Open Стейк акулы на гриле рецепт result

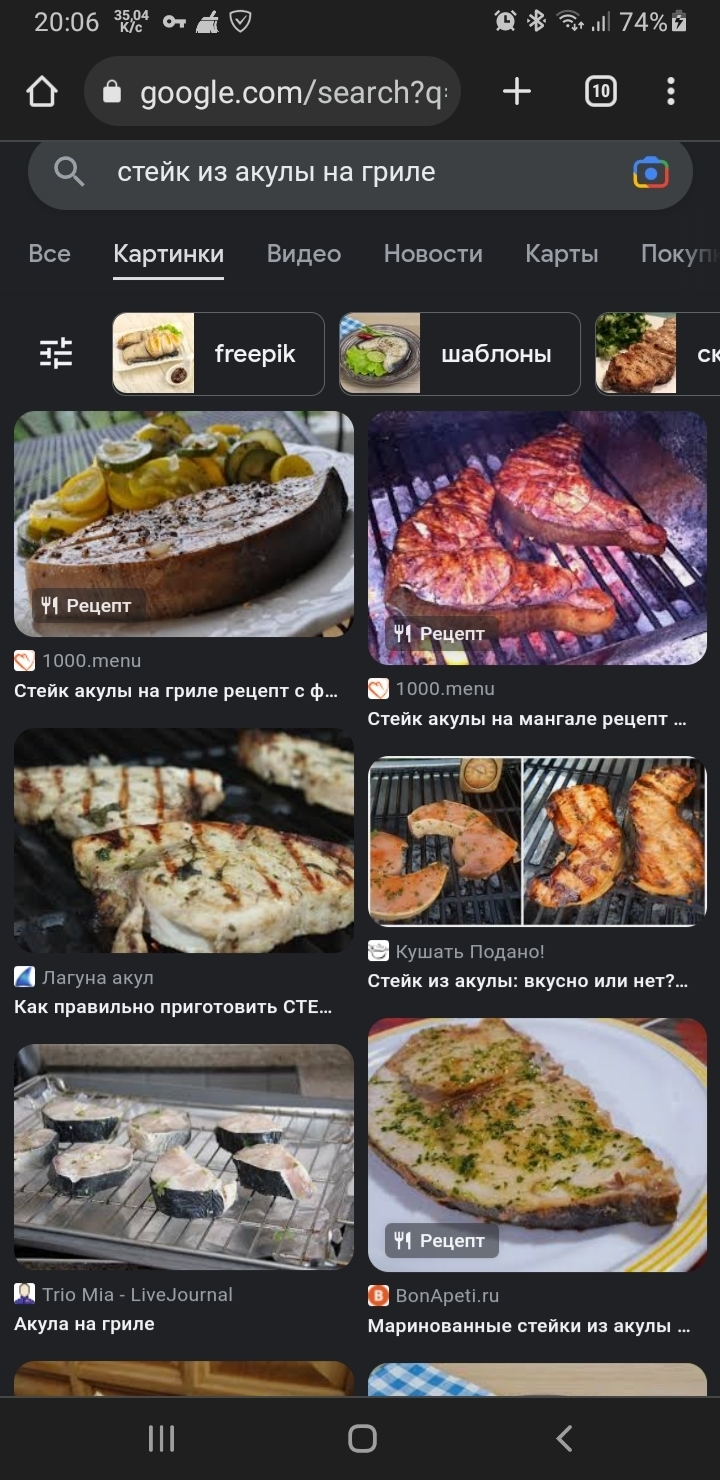tap(184, 523)
